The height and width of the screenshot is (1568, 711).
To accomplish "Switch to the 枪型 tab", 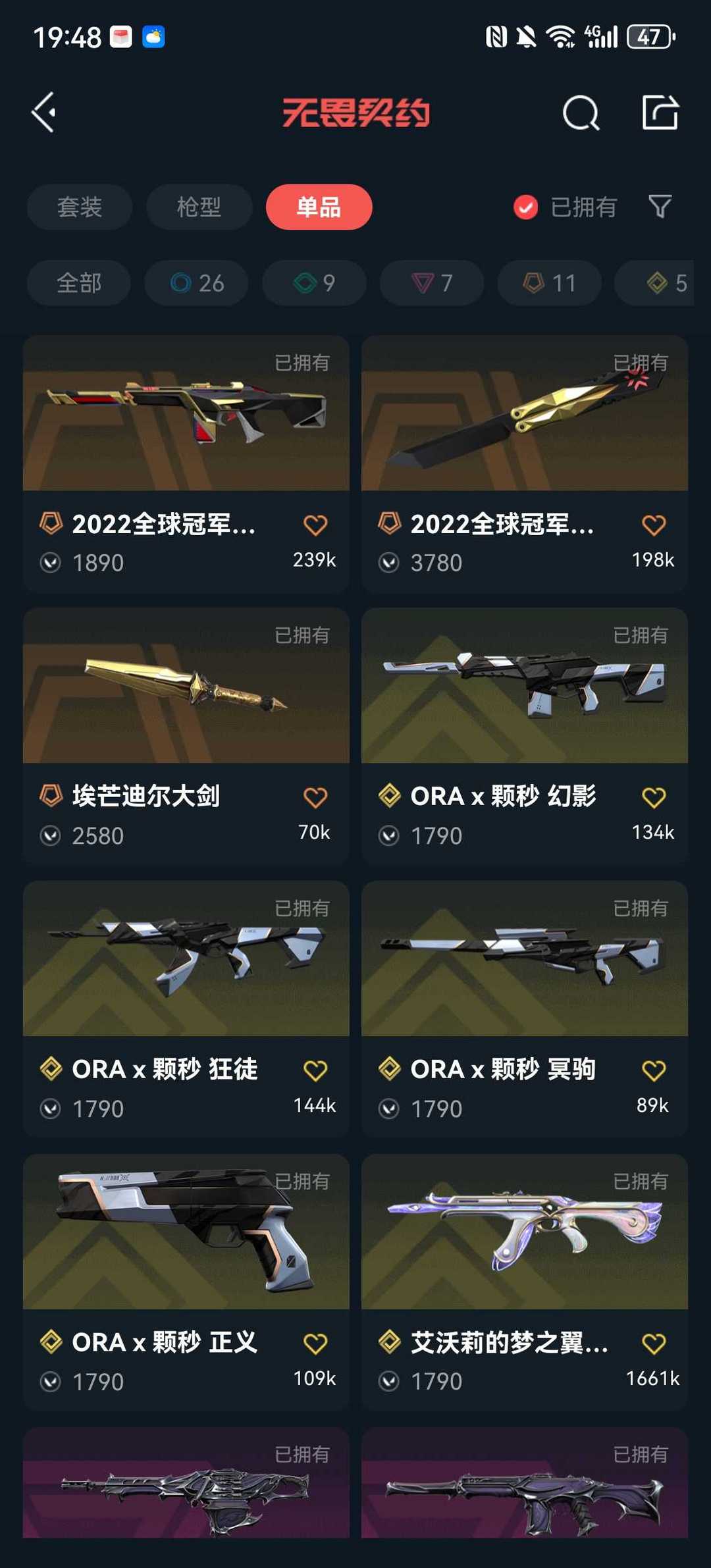I will pyautogui.click(x=199, y=207).
